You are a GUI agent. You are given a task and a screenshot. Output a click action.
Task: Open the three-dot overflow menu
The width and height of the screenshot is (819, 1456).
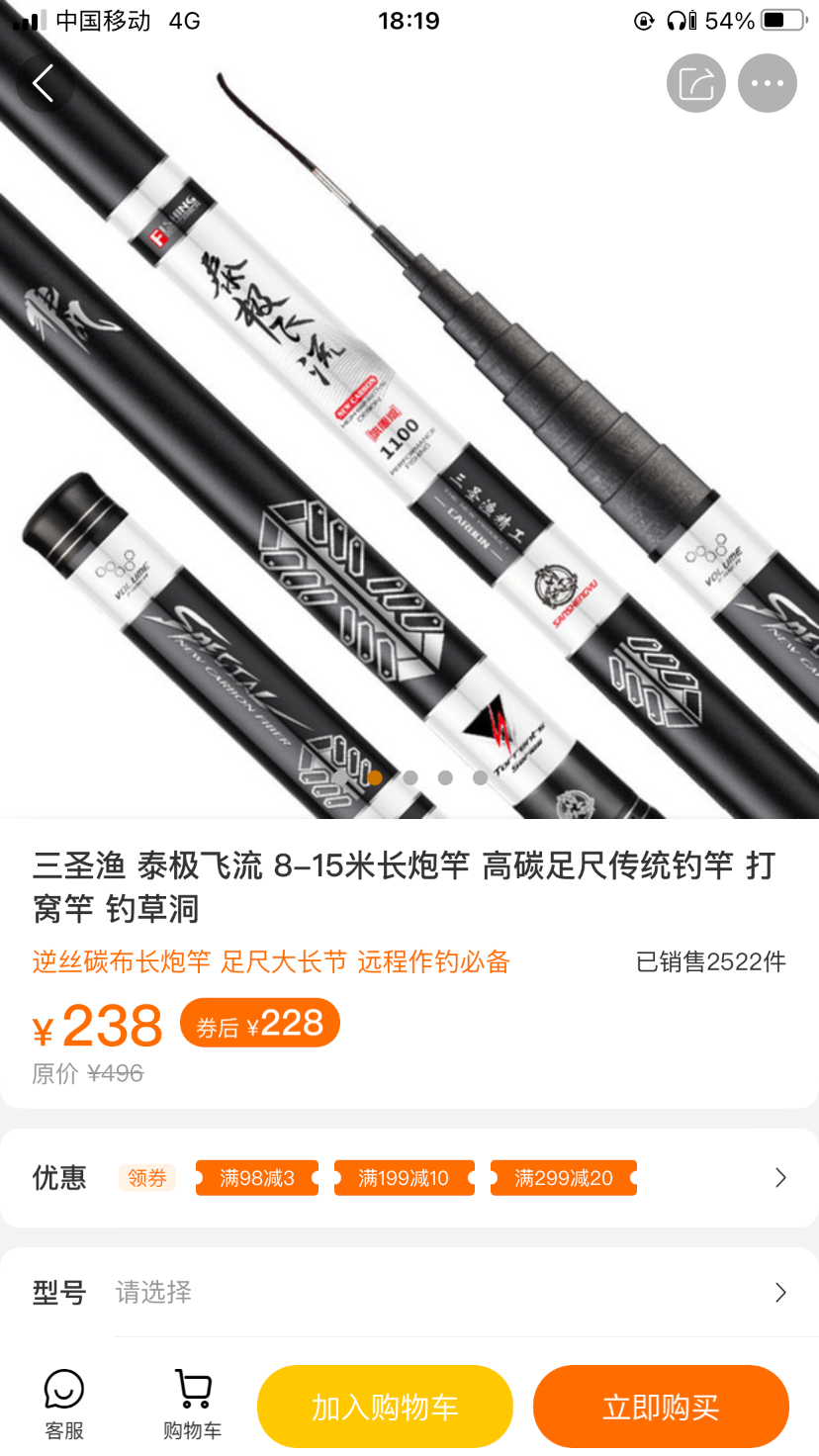coord(767,83)
